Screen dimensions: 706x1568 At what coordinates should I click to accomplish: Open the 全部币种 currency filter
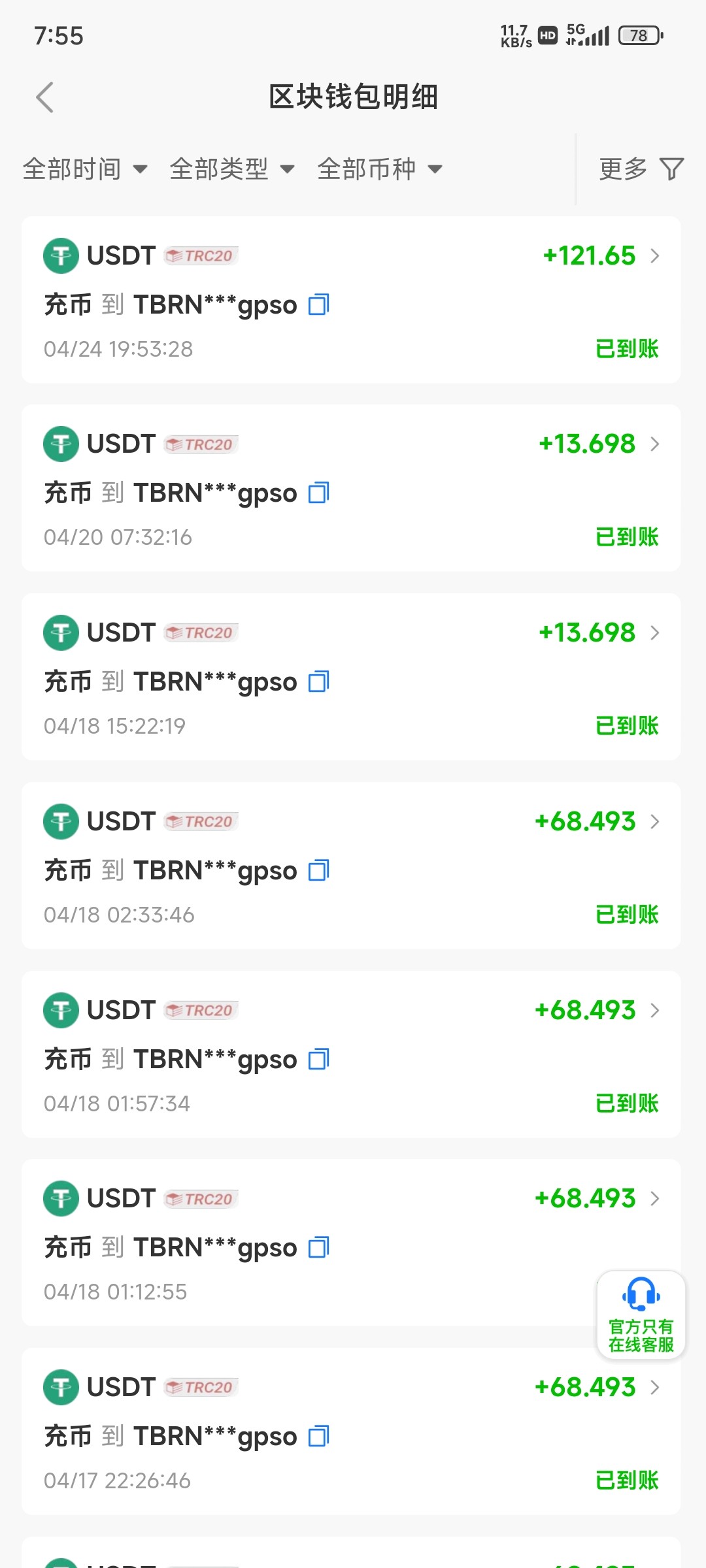(379, 169)
